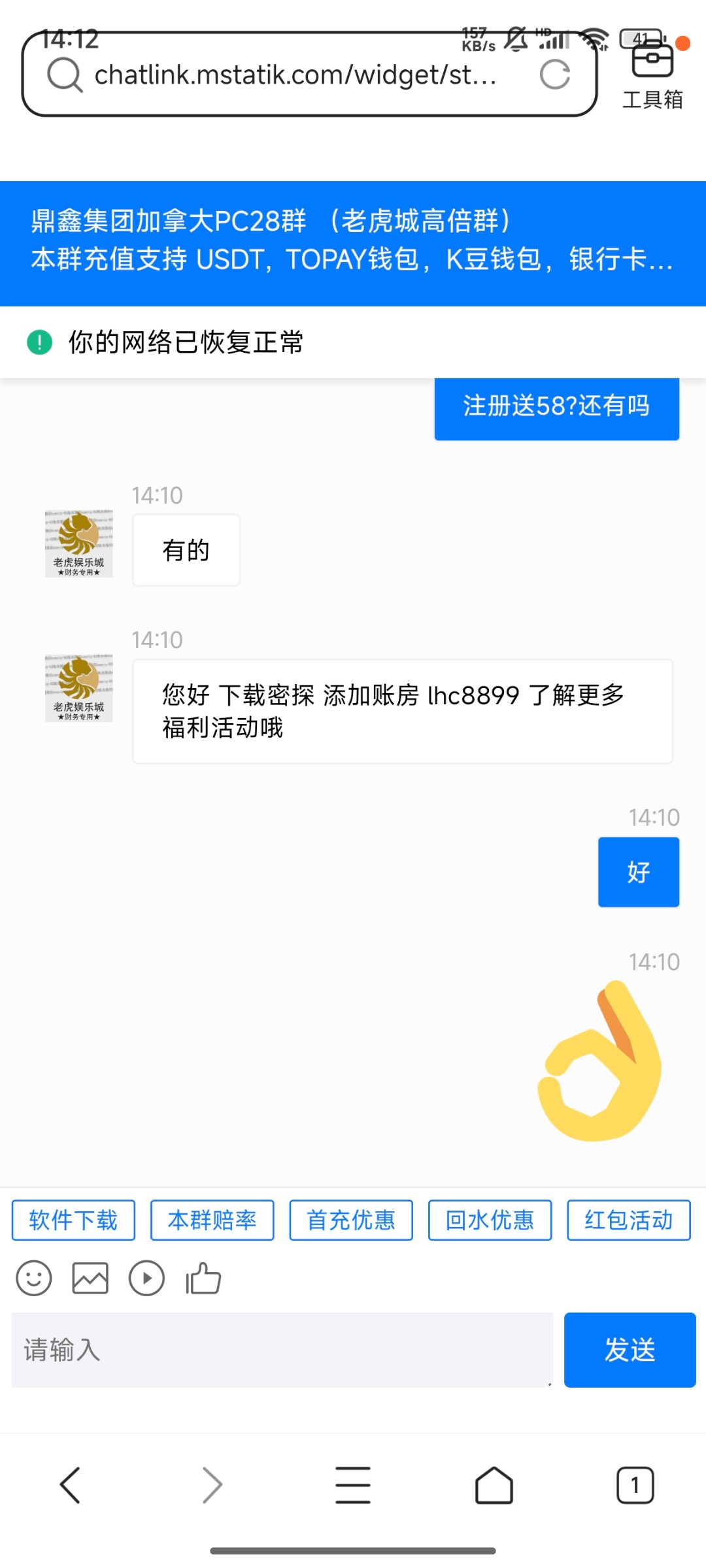Screen dimensions: 706x1568
Task: Focus the 请输入 message field
Action: [282, 1350]
